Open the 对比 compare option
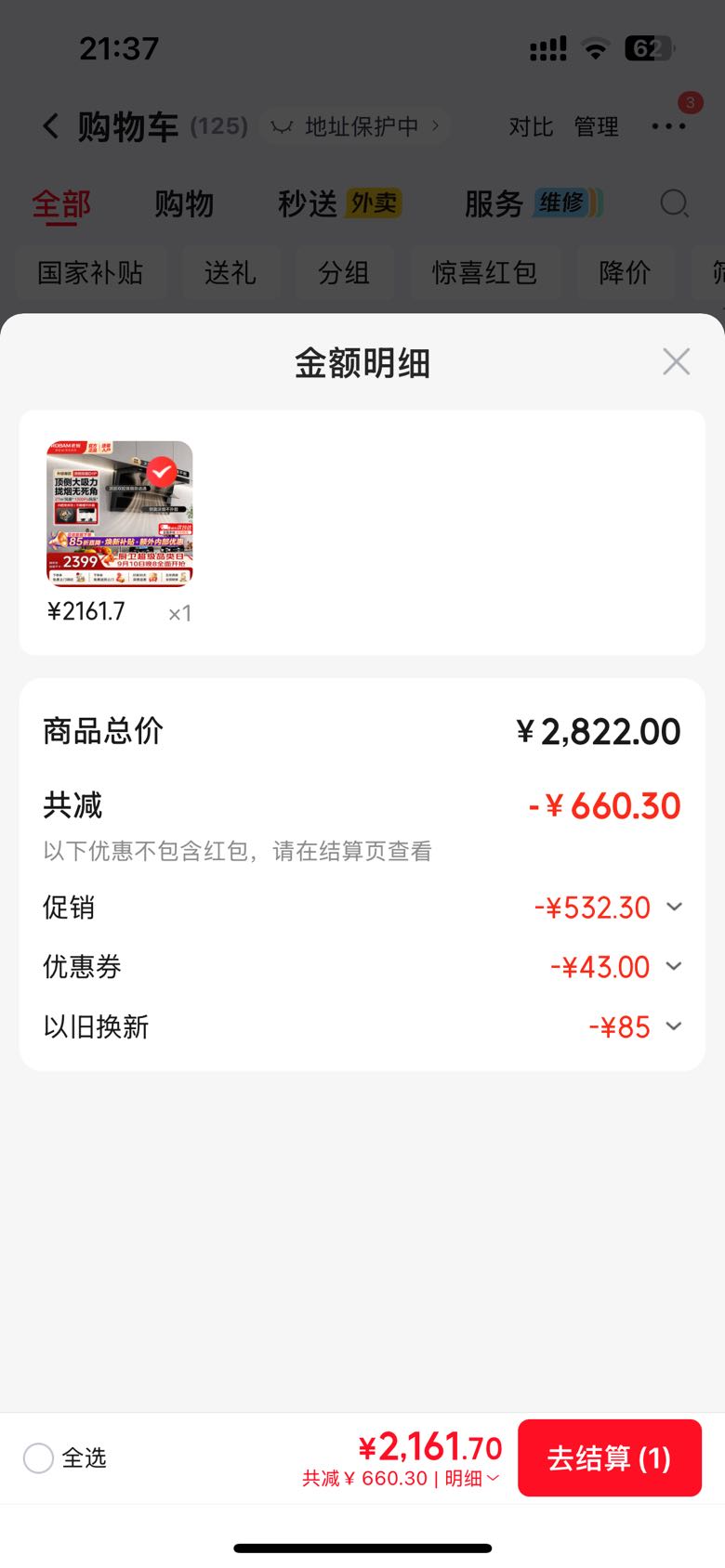The image size is (725, 1568). click(531, 126)
